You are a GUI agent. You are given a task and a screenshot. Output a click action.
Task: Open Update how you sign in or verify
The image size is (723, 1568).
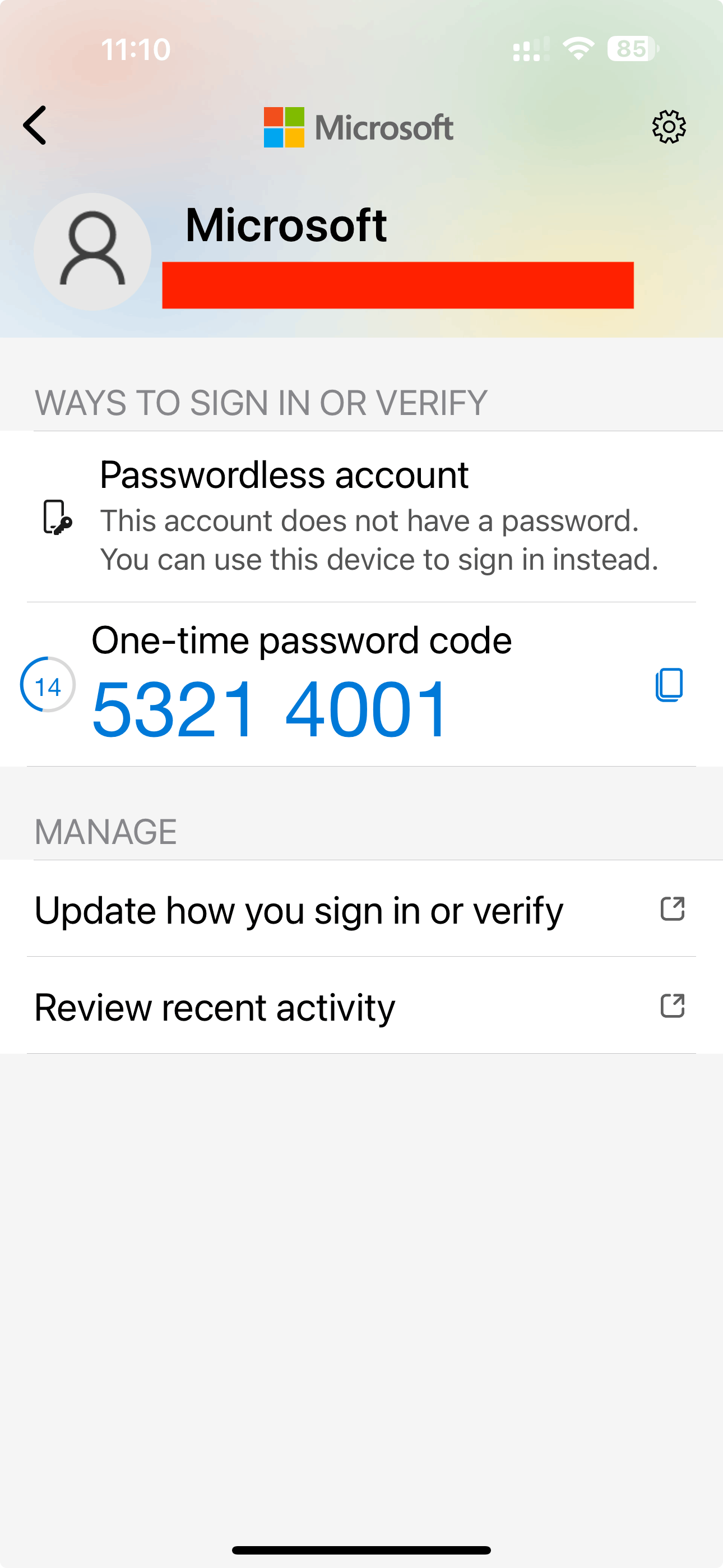[x=361, y=910]
